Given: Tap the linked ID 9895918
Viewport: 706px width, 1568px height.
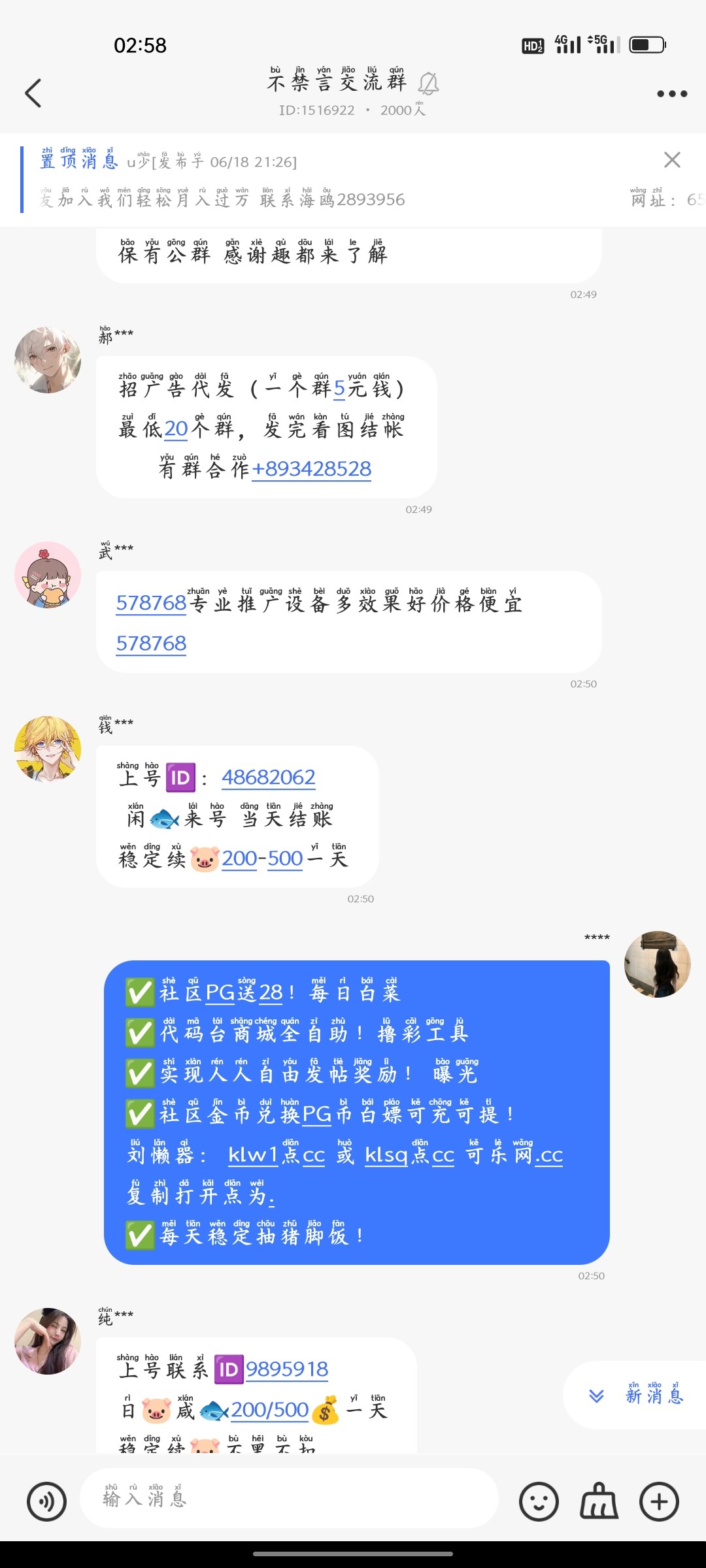Looking at the screenshot, I should click(287, 1369).
